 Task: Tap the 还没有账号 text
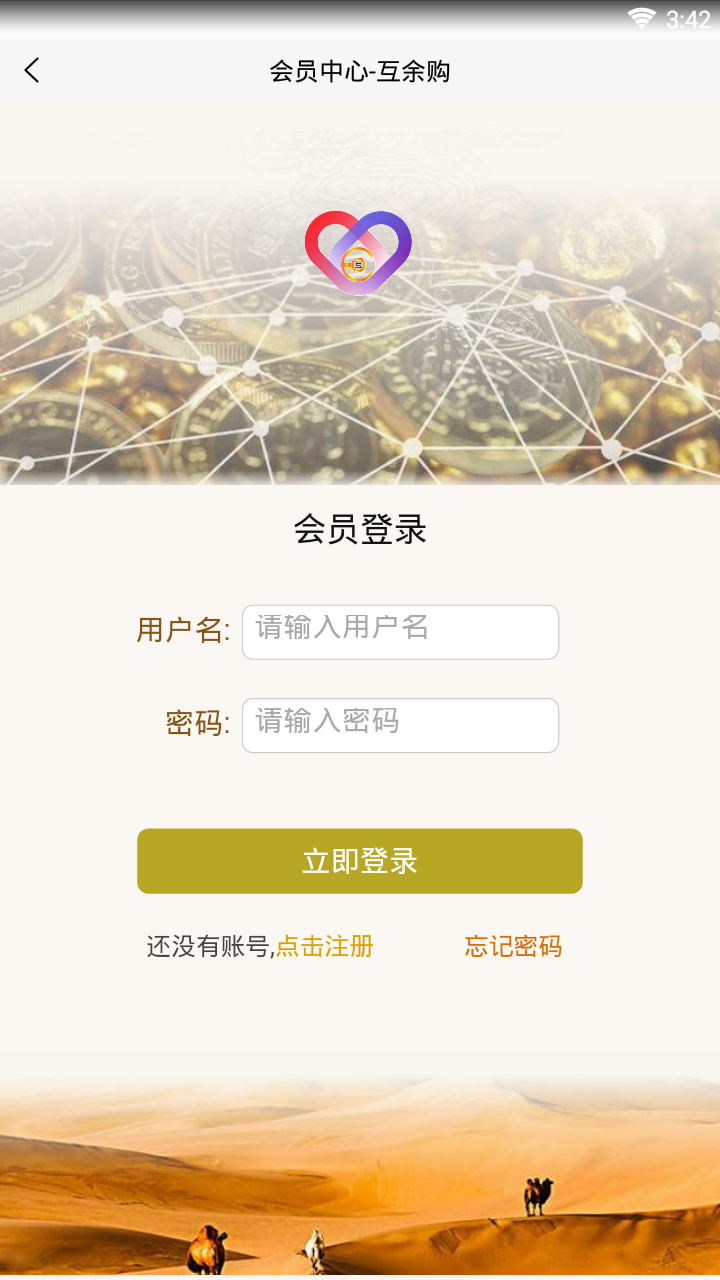pos(208,945)
